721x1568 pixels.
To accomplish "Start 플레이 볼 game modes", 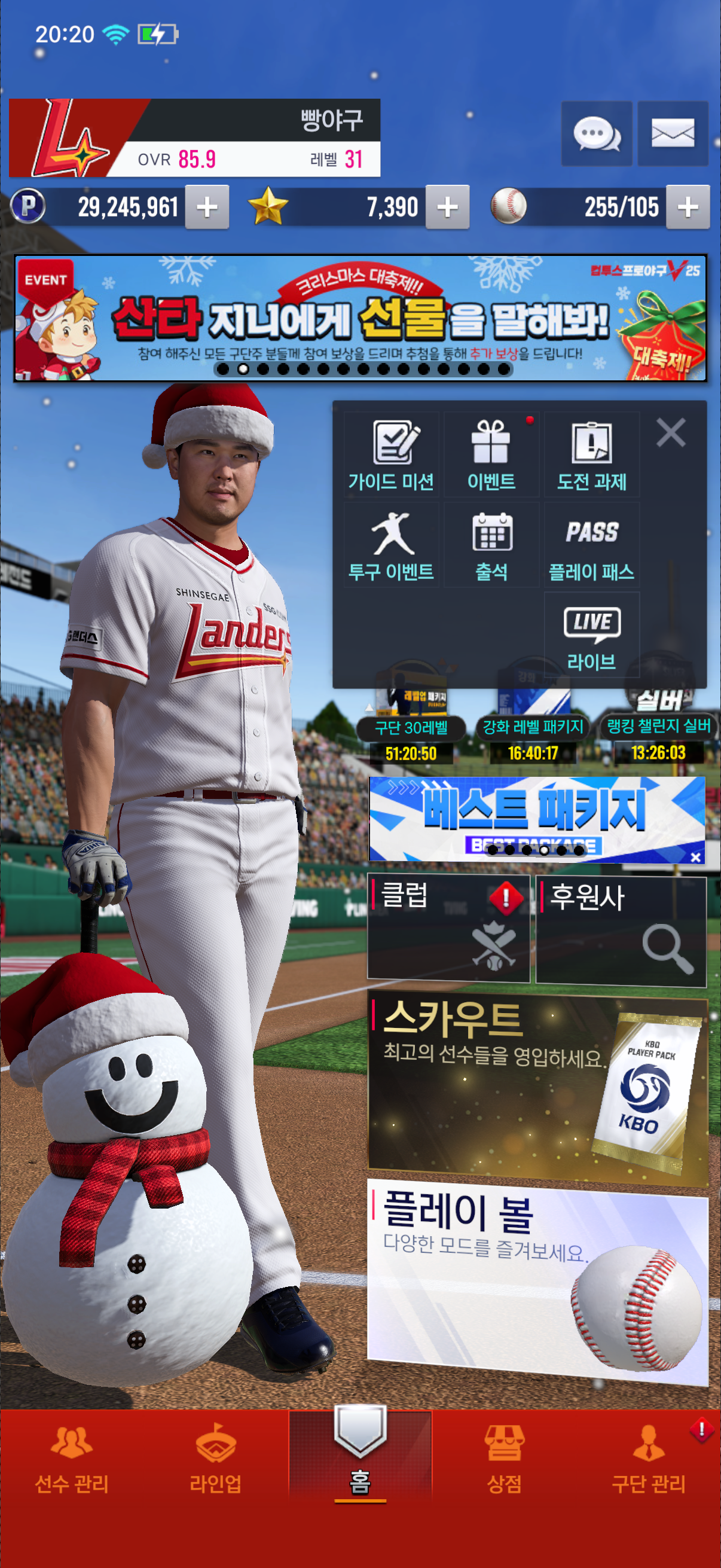I will [x=537, y=1279].
